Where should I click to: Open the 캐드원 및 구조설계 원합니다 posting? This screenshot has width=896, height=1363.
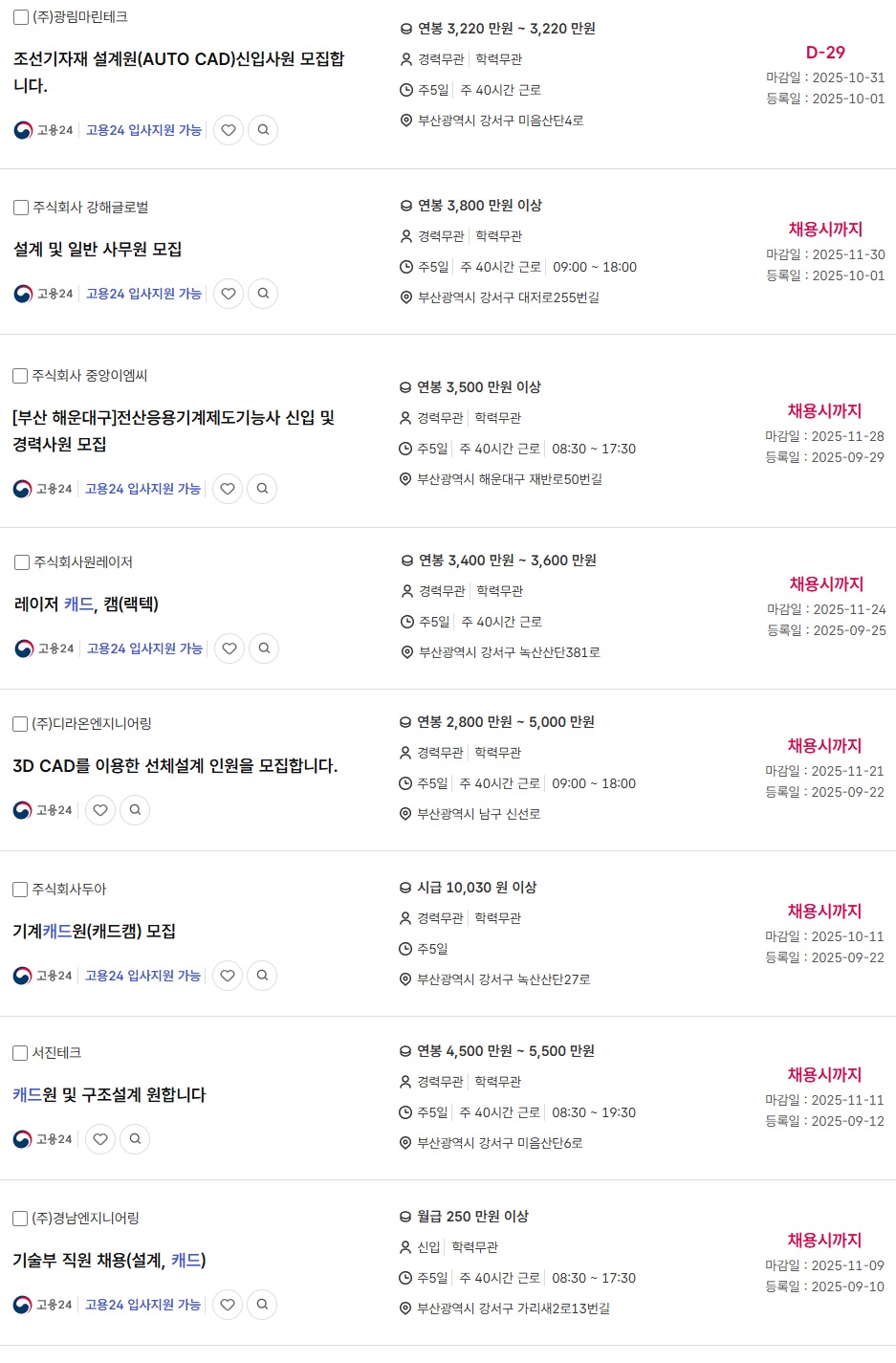(x=109, y=1095)
